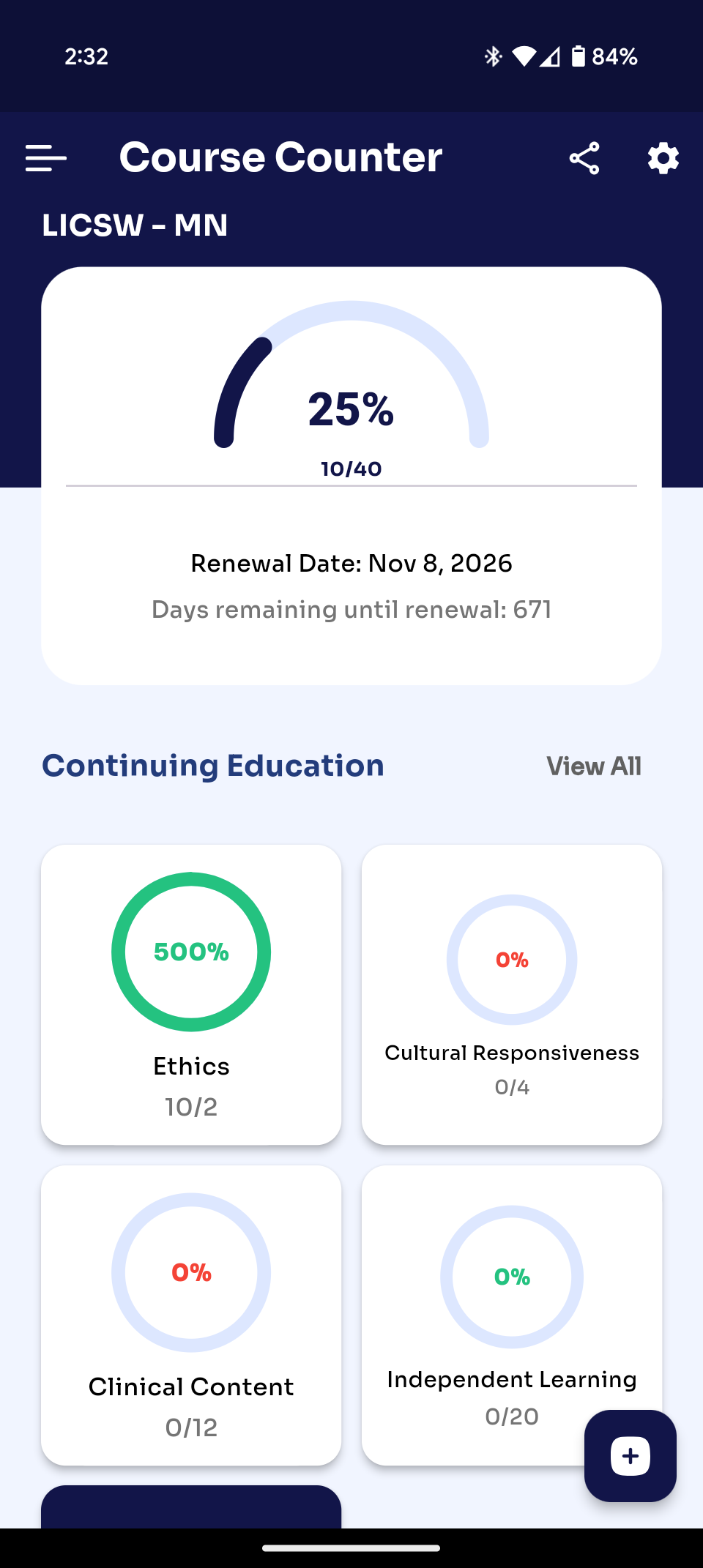Screen dimensions: 703x1568
Task: Tap the Course Counter header title
Action: tap(280, 157)
